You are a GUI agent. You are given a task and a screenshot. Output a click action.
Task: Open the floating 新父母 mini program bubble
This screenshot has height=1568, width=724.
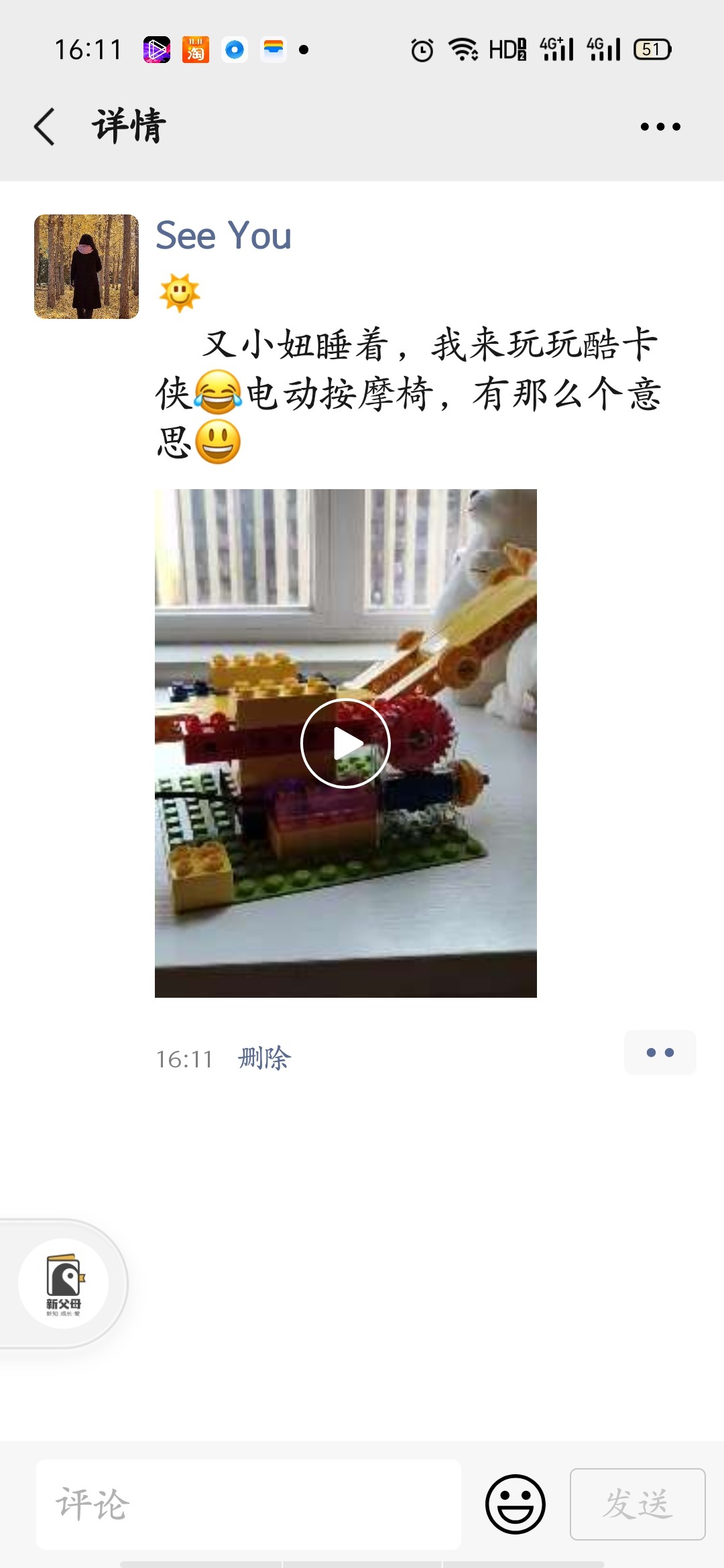pyautogui.click(x=63, y=1283)
